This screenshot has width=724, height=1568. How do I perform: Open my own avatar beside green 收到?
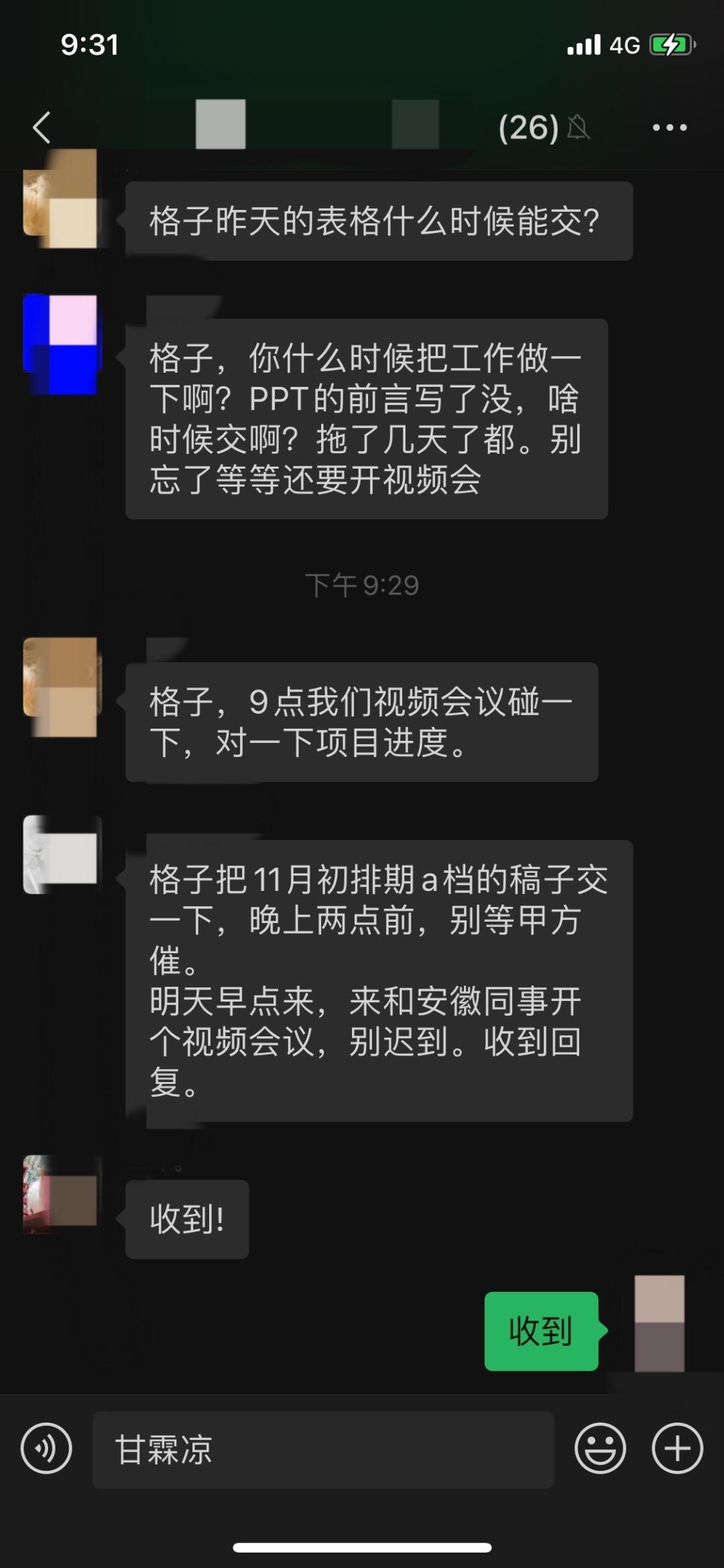point(659,1323)
